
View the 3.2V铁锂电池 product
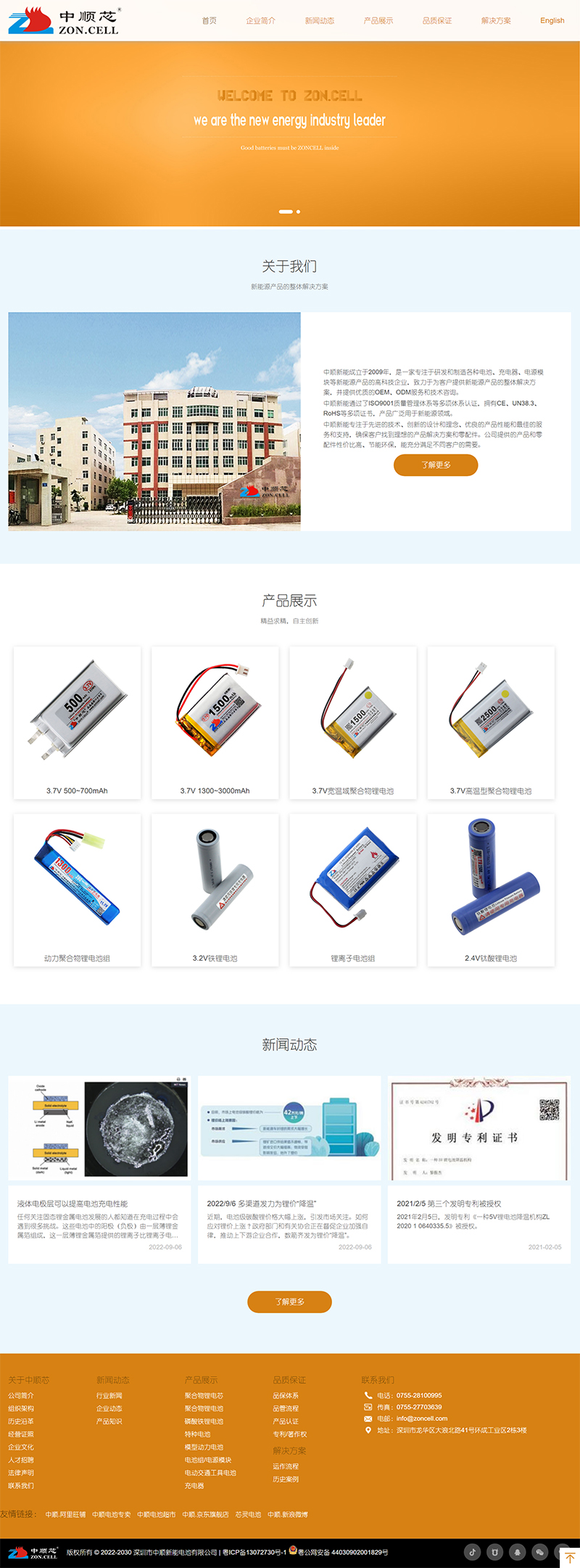pyautogui.click(x=215, y=890)
